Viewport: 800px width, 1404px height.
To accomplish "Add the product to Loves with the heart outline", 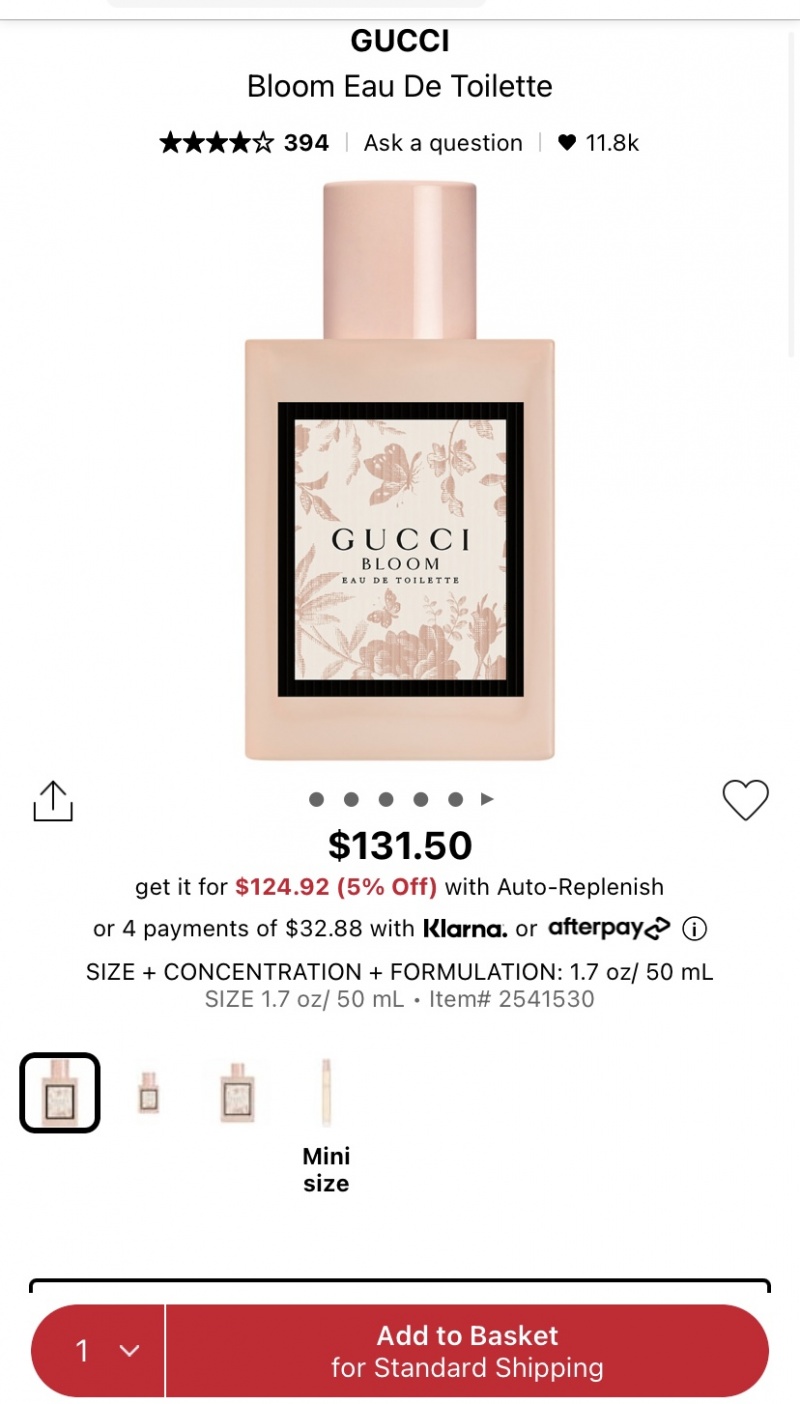I will (745, 800).
